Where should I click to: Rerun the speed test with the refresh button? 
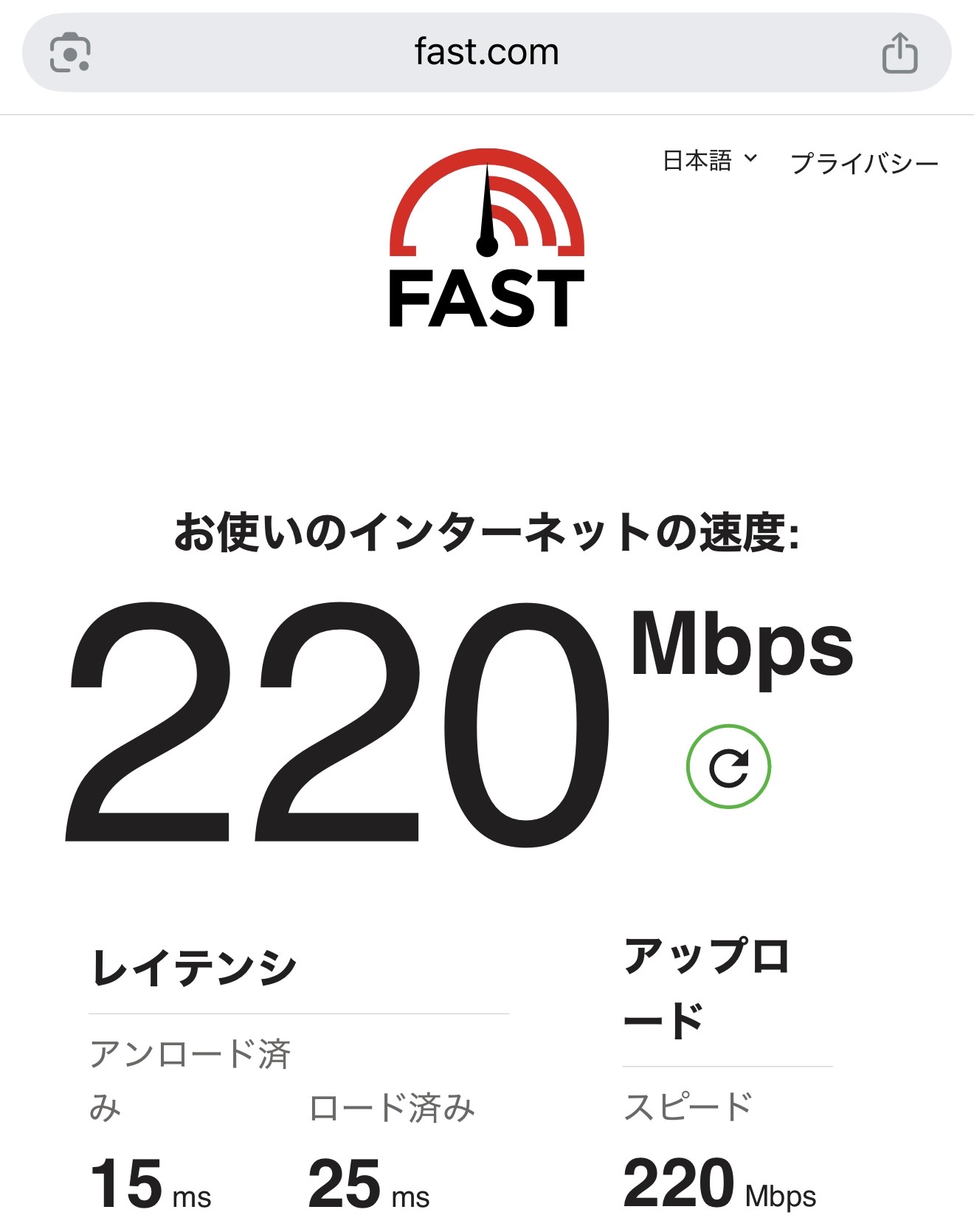point(728,767)
